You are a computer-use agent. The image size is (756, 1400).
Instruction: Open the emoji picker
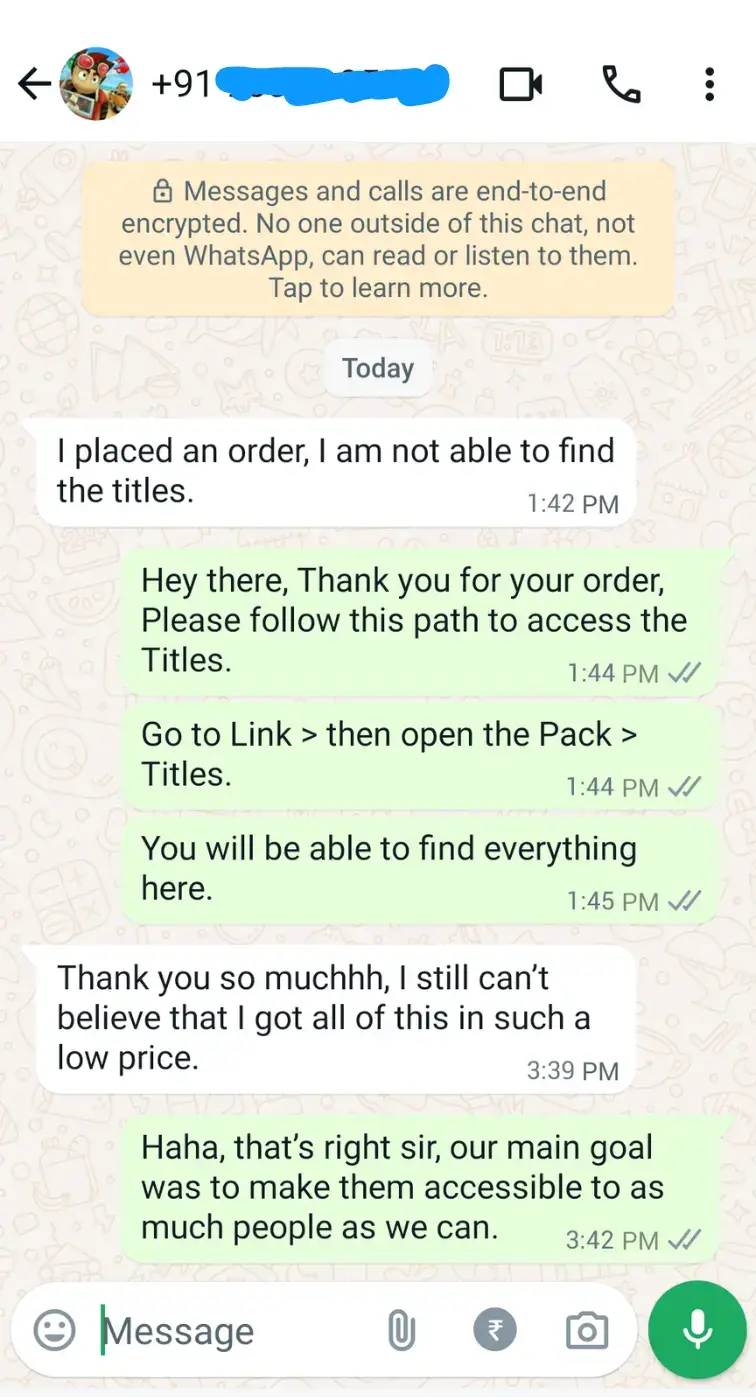tap(54, 1331)
